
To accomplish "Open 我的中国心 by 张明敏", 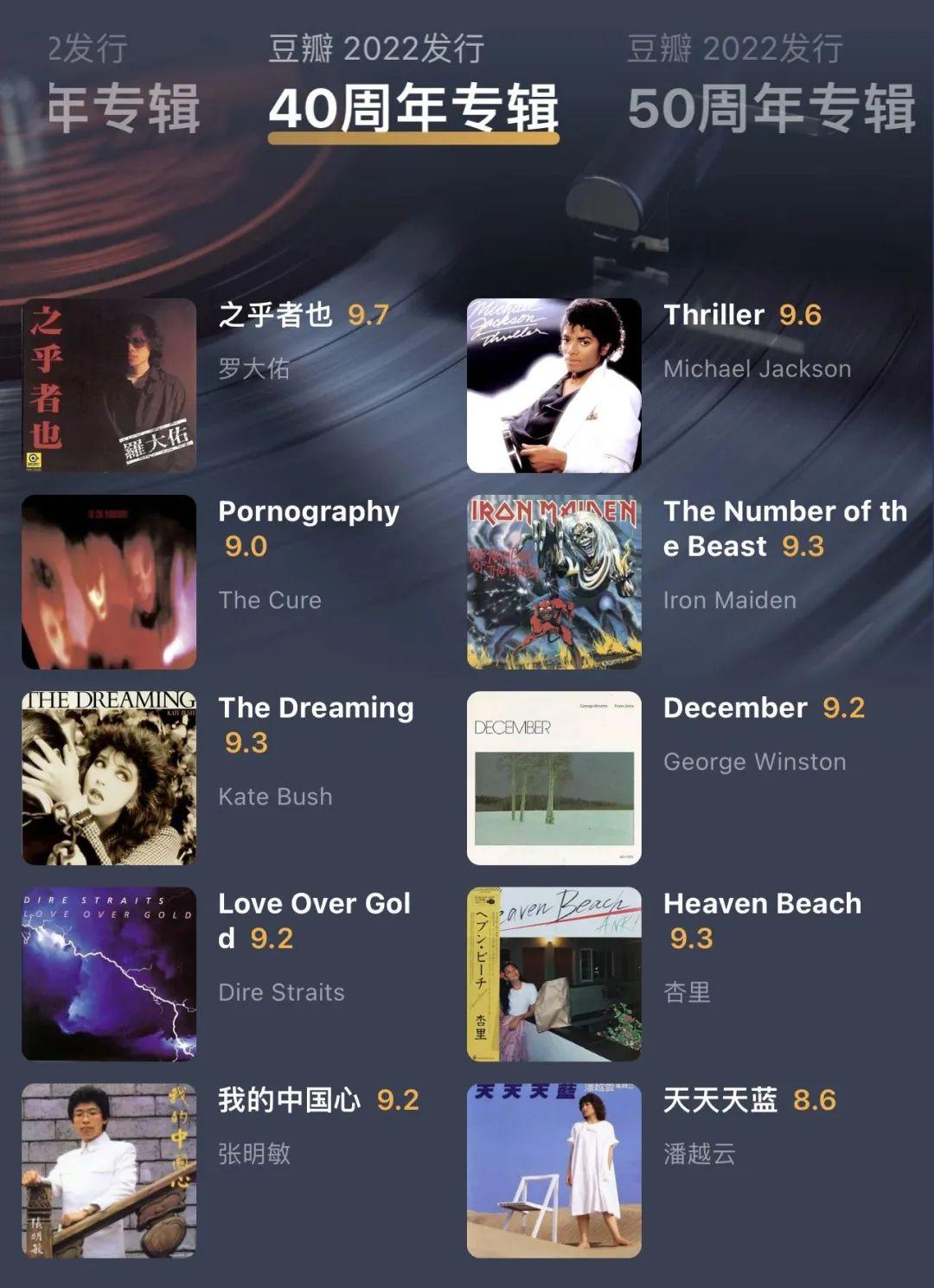I will coord(109,1170).
